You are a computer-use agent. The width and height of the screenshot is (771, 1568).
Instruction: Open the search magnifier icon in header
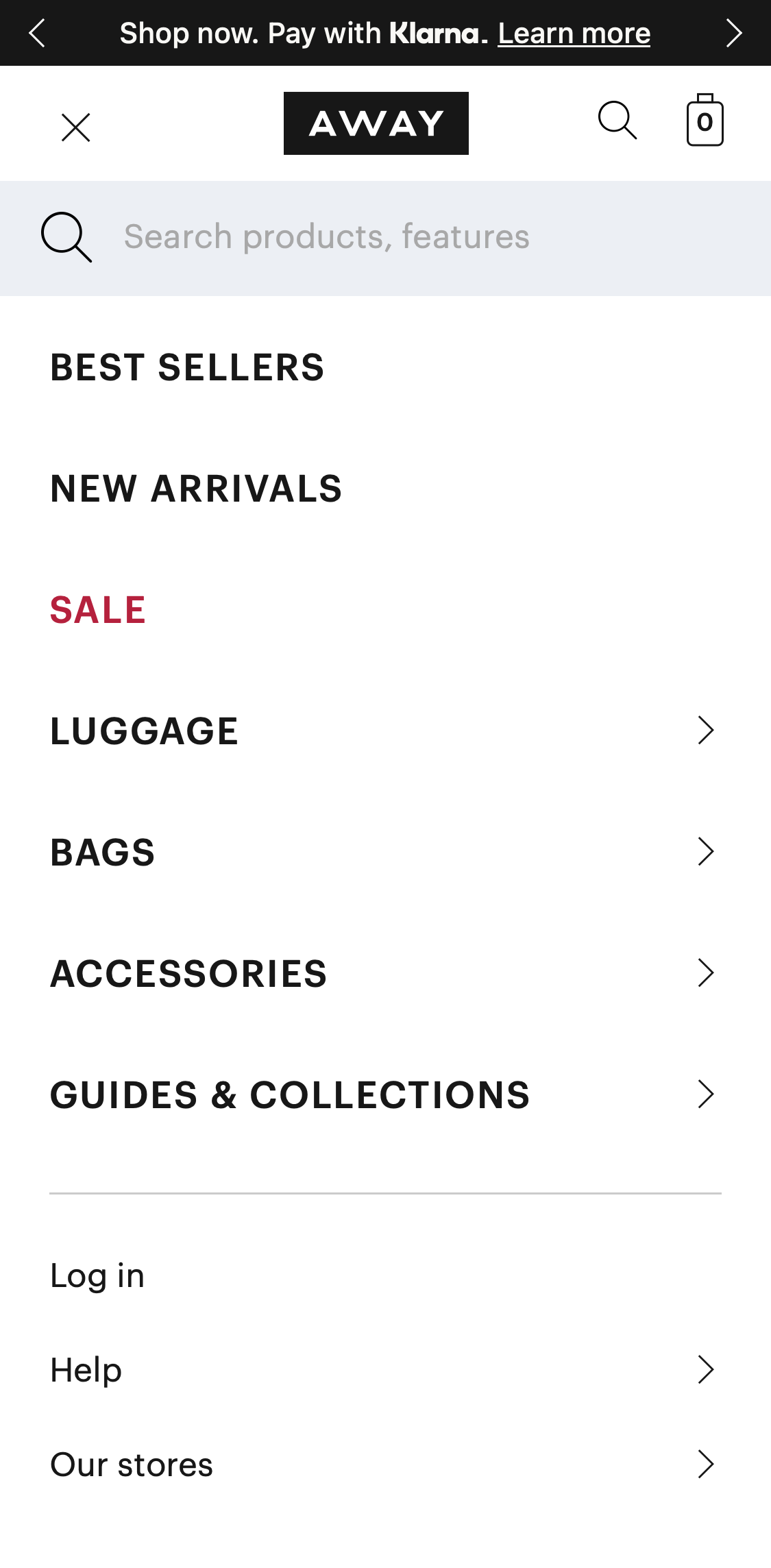617,121
